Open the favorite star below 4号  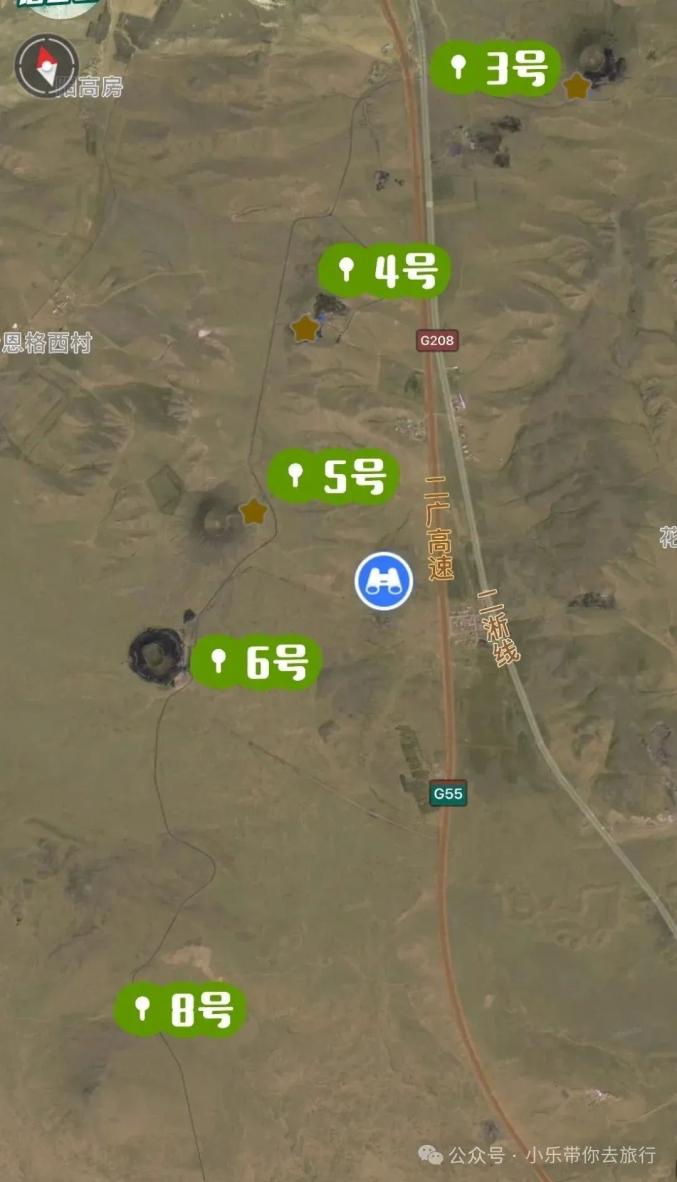point(305,329)
